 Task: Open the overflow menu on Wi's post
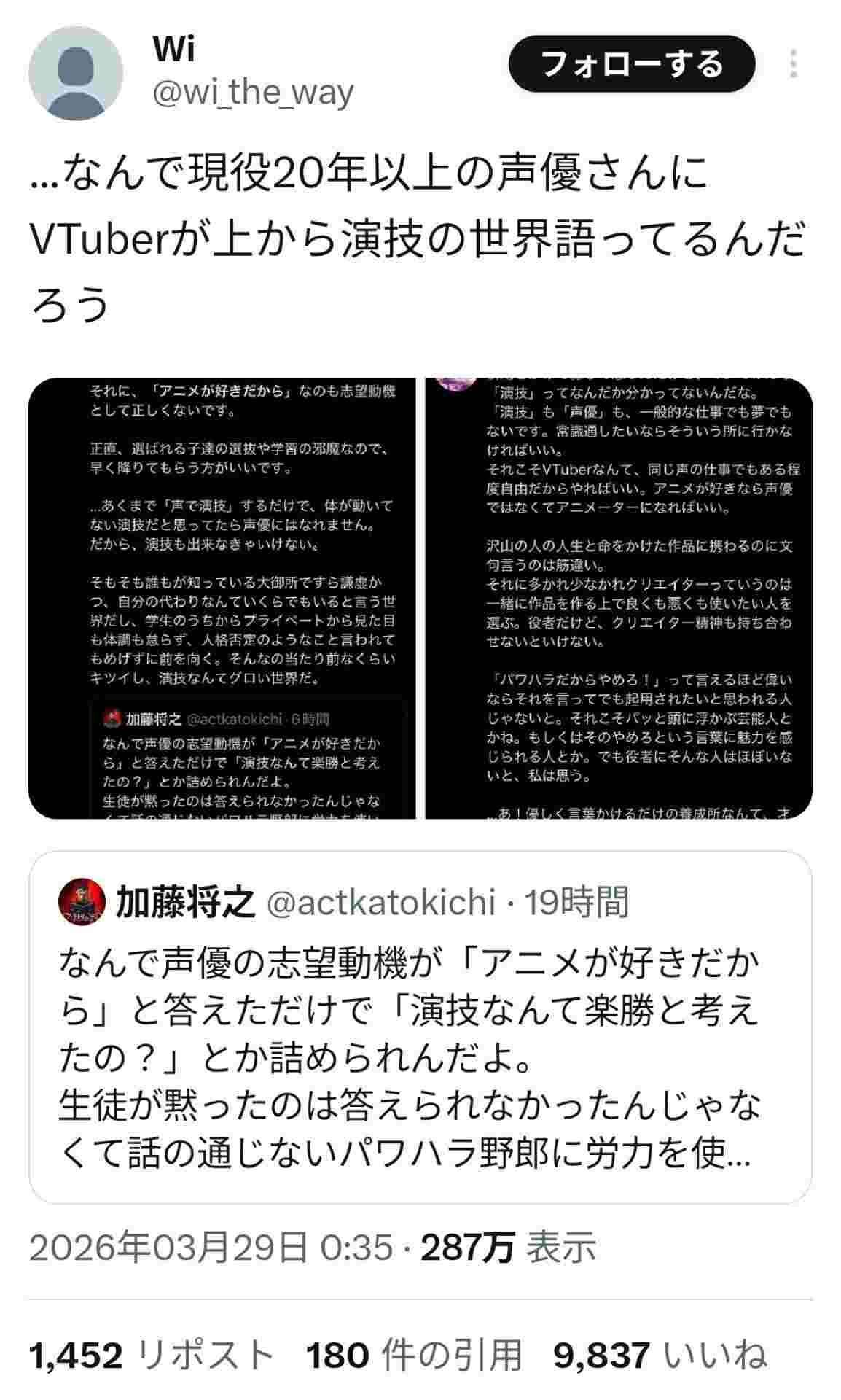[793, 65]
